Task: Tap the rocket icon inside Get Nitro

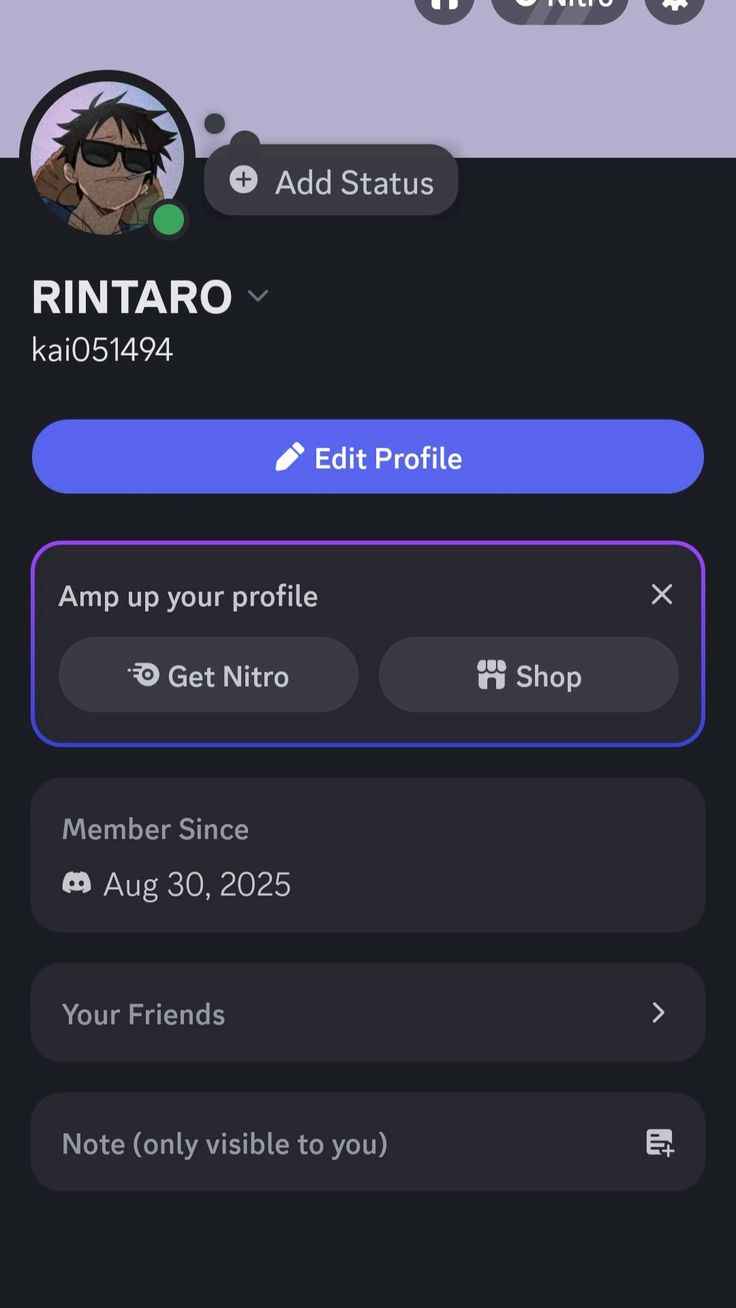Action: point(144,674)
